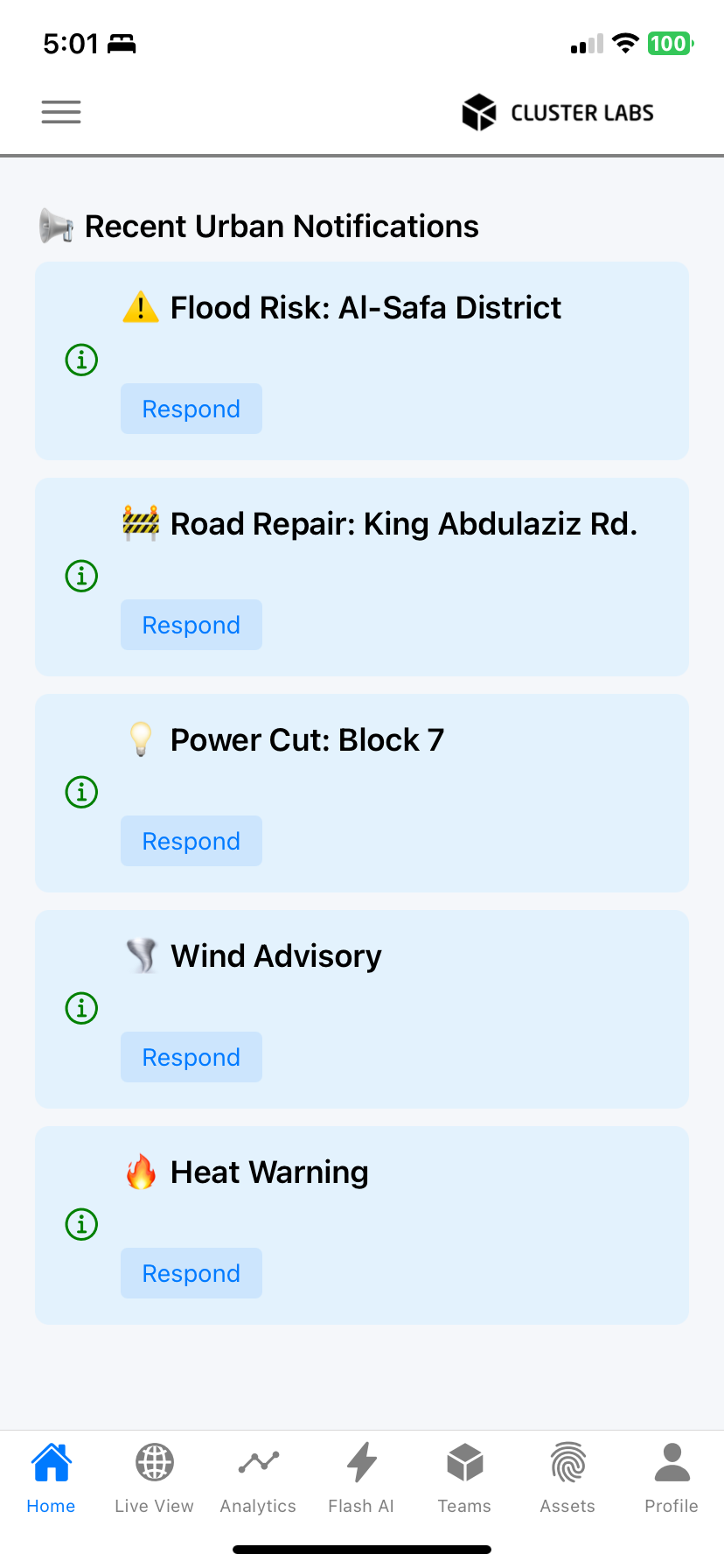This screenshot has height=1568, width=724.
Task: Respond to Road Repair: King Abdulaziz Rd.
Action: click(x=191, y=625)
